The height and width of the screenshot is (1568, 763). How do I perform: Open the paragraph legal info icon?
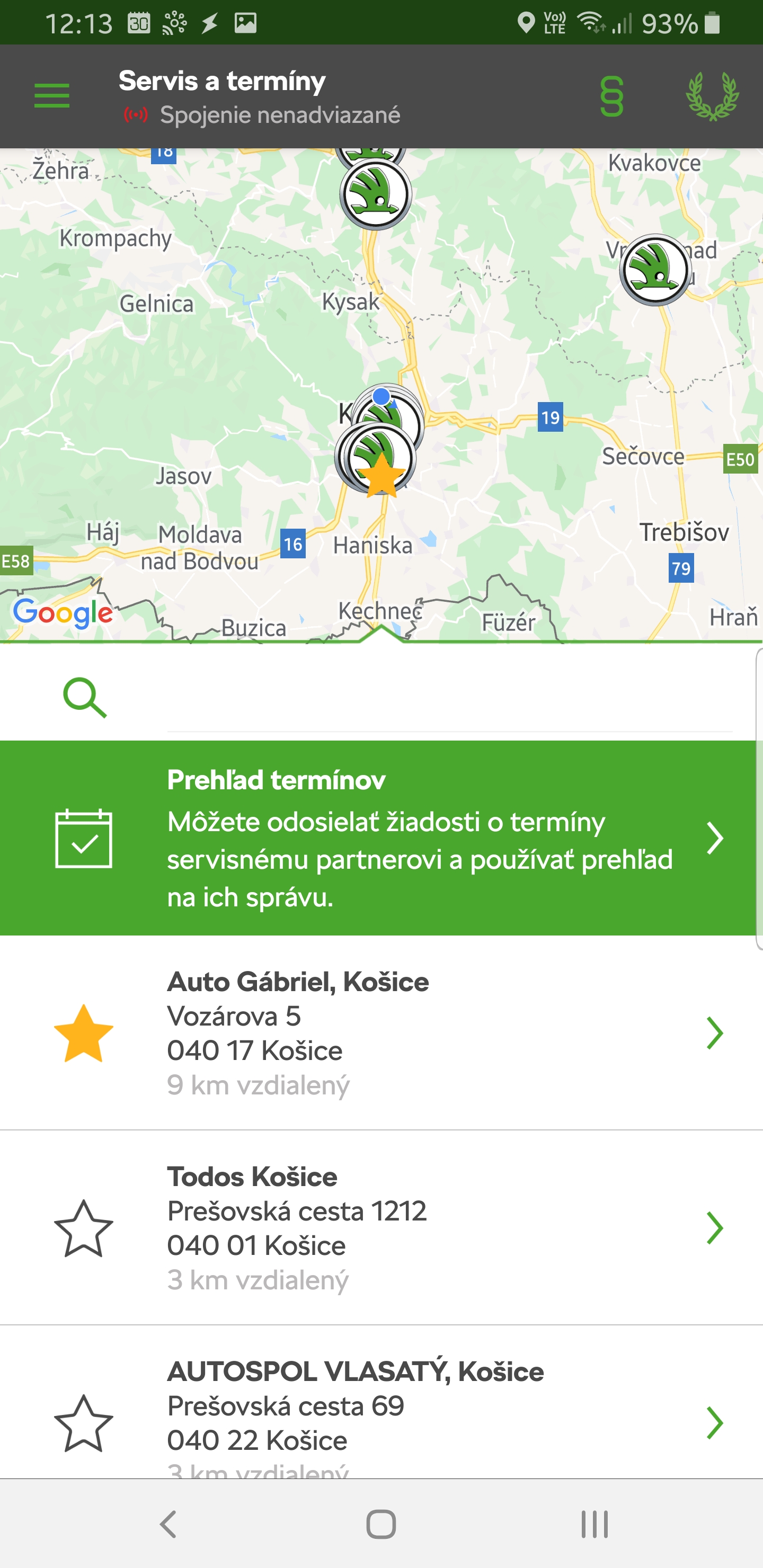(611, 96)
